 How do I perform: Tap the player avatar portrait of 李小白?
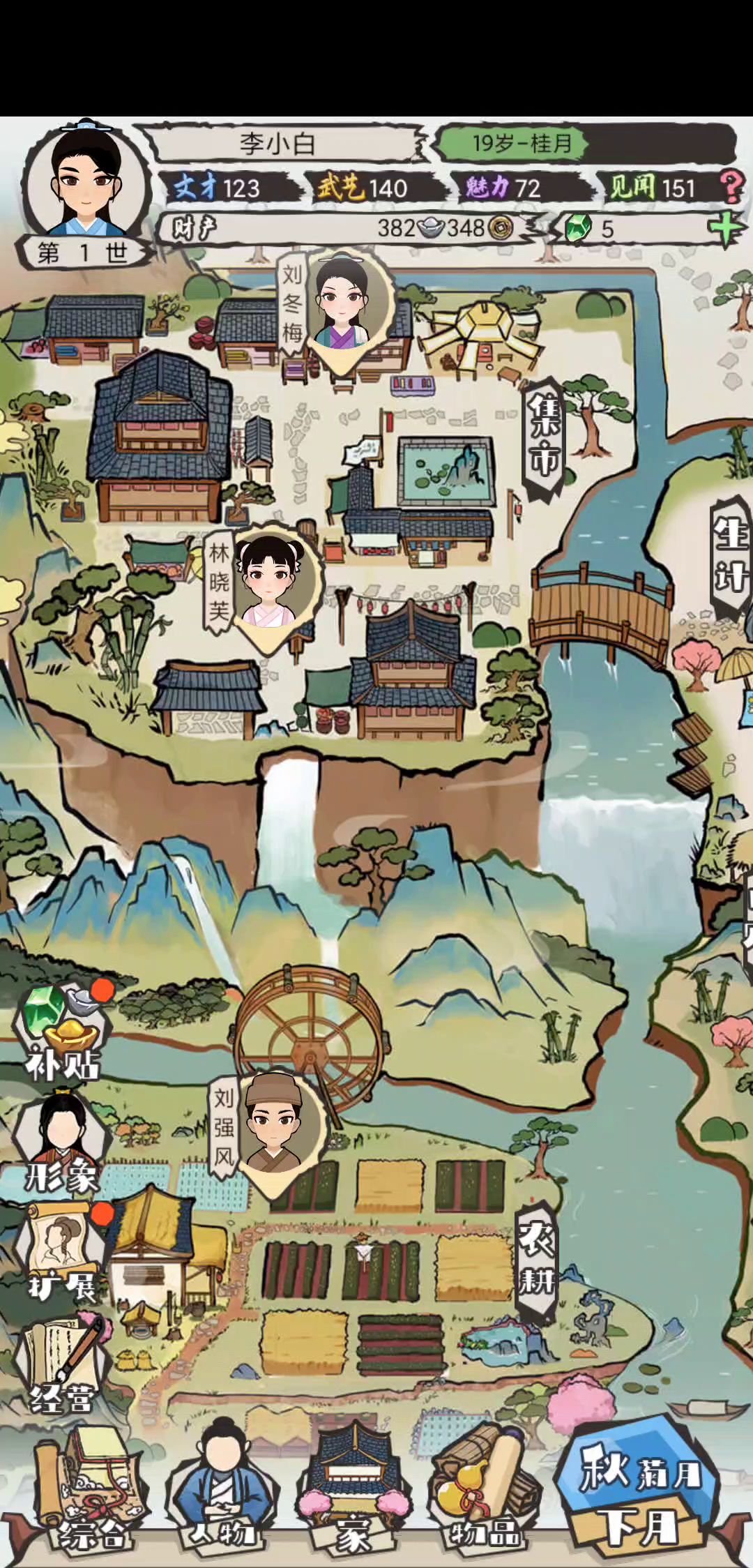(85, 183)
